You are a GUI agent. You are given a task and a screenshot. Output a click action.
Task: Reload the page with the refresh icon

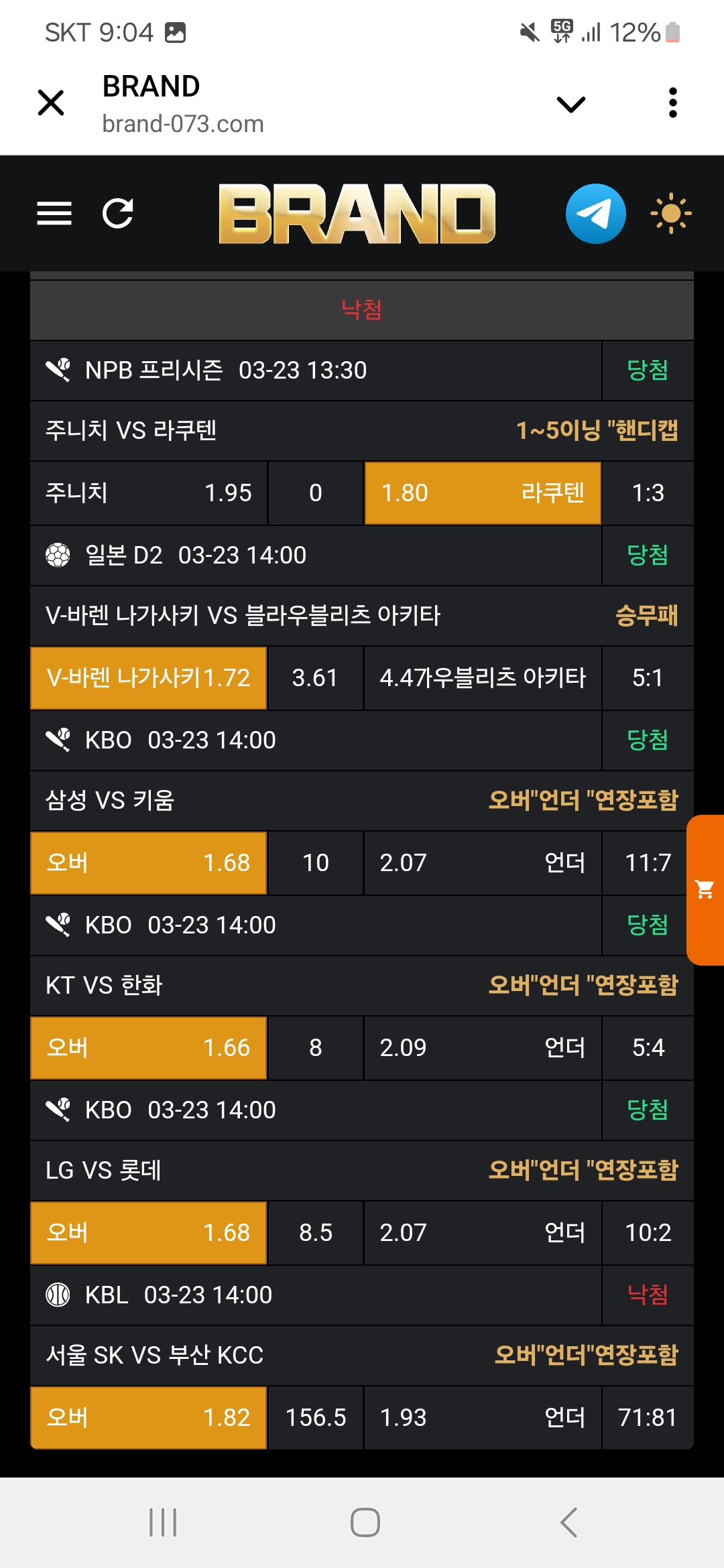tap(118, 214)
